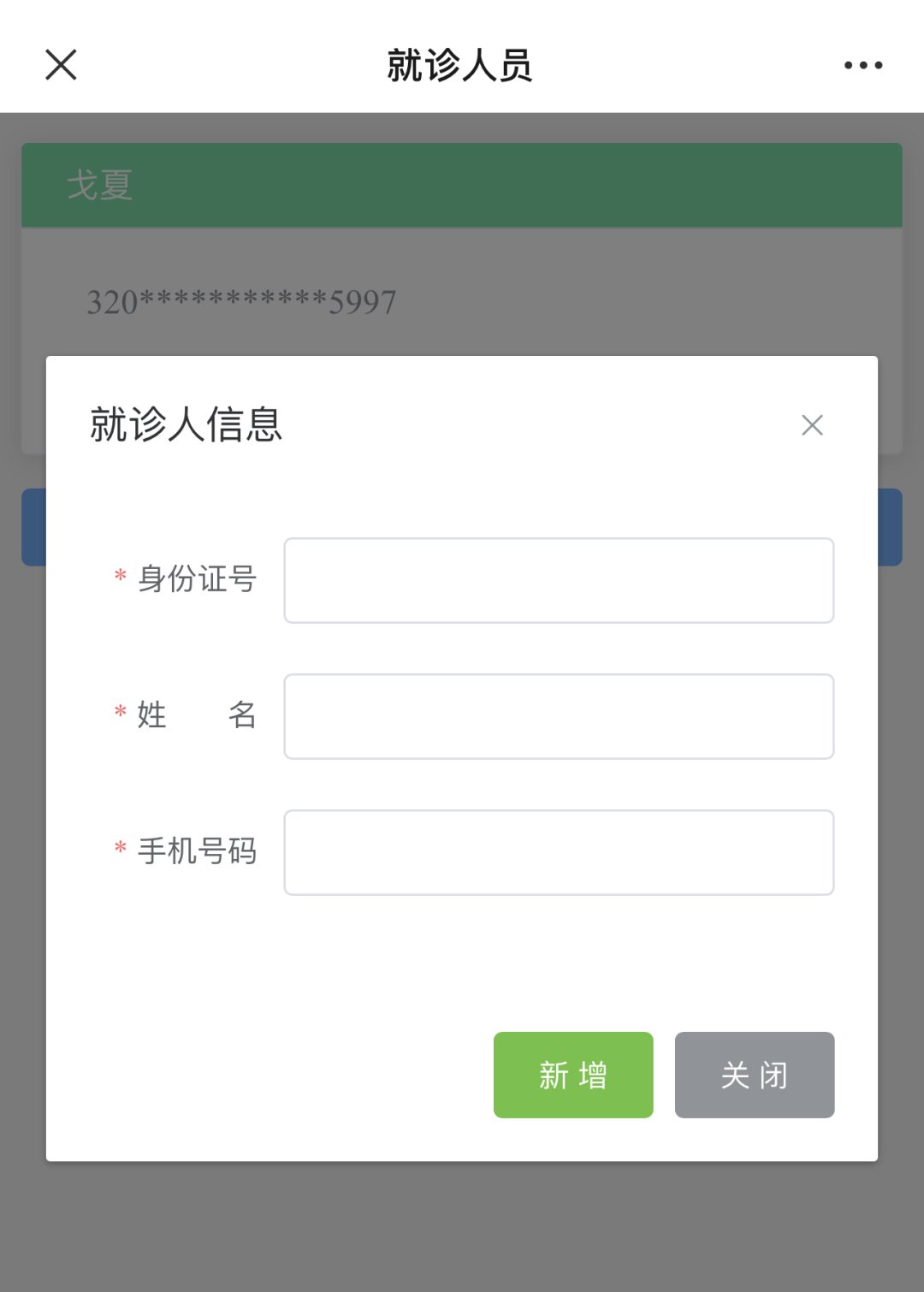Viewport: 924px width, 1292px height.
Task: Open the three-dot overflow menu
Action: click(x=862, y=65)
